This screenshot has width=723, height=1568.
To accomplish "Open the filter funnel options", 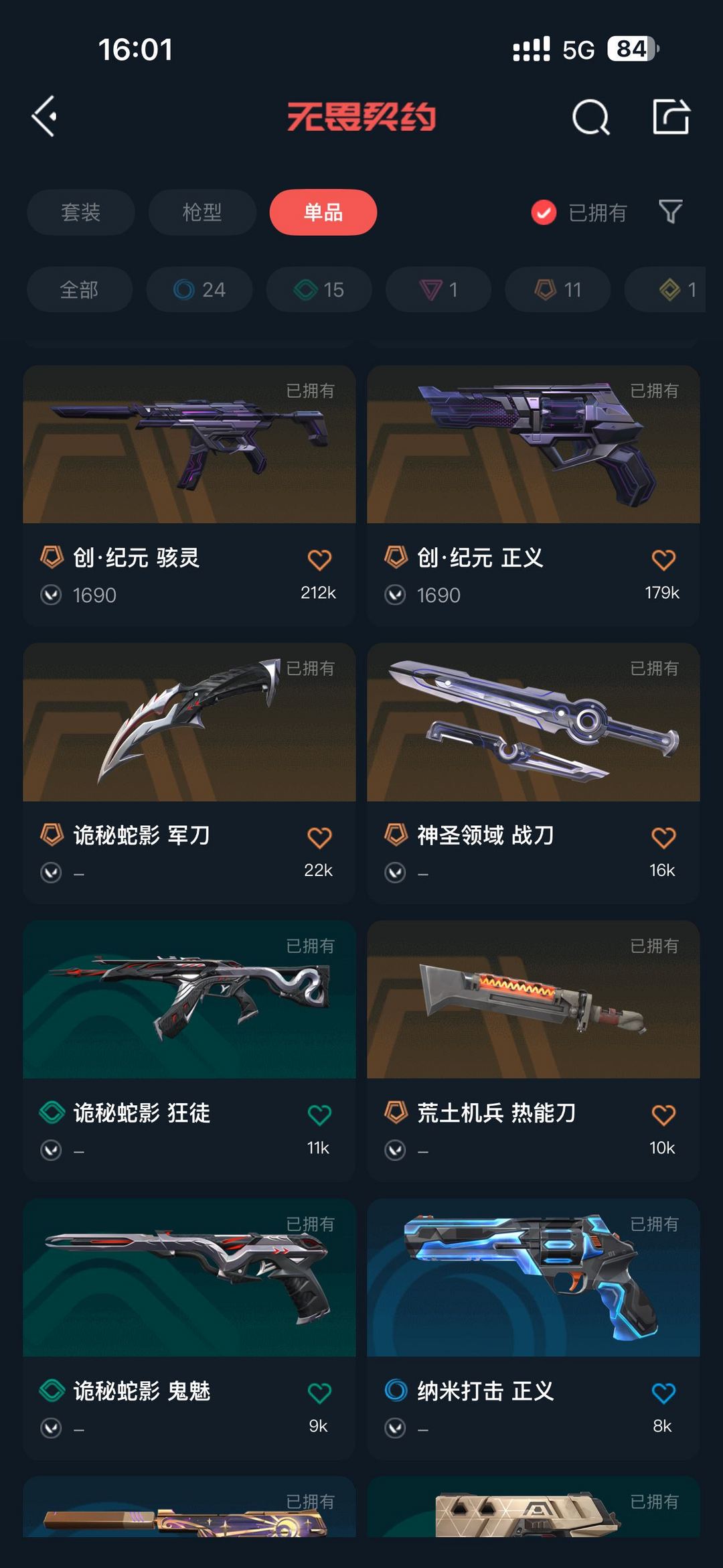I will [x=669, y=212].
